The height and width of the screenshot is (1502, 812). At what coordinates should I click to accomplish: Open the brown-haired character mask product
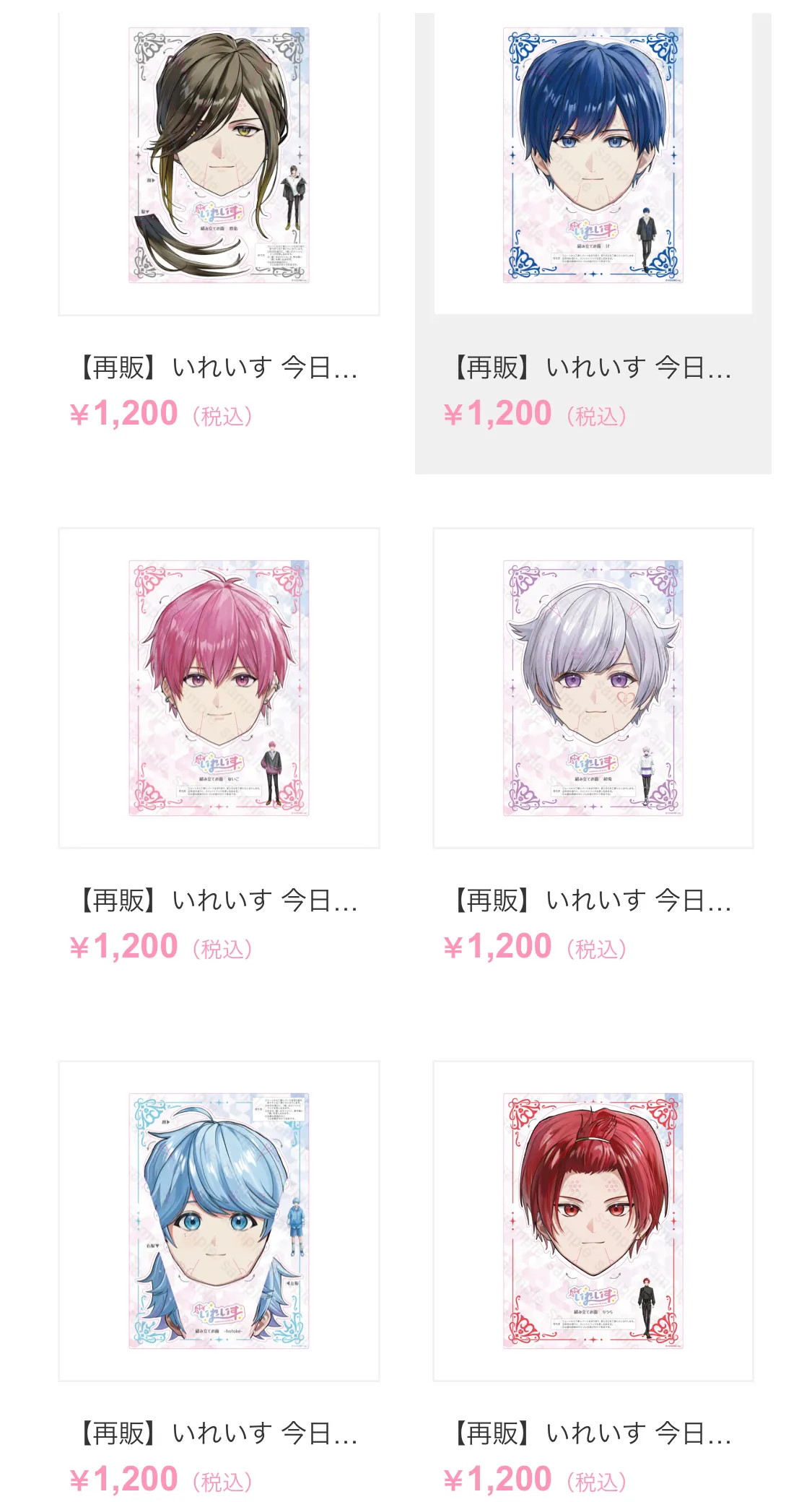click(219, 155)
